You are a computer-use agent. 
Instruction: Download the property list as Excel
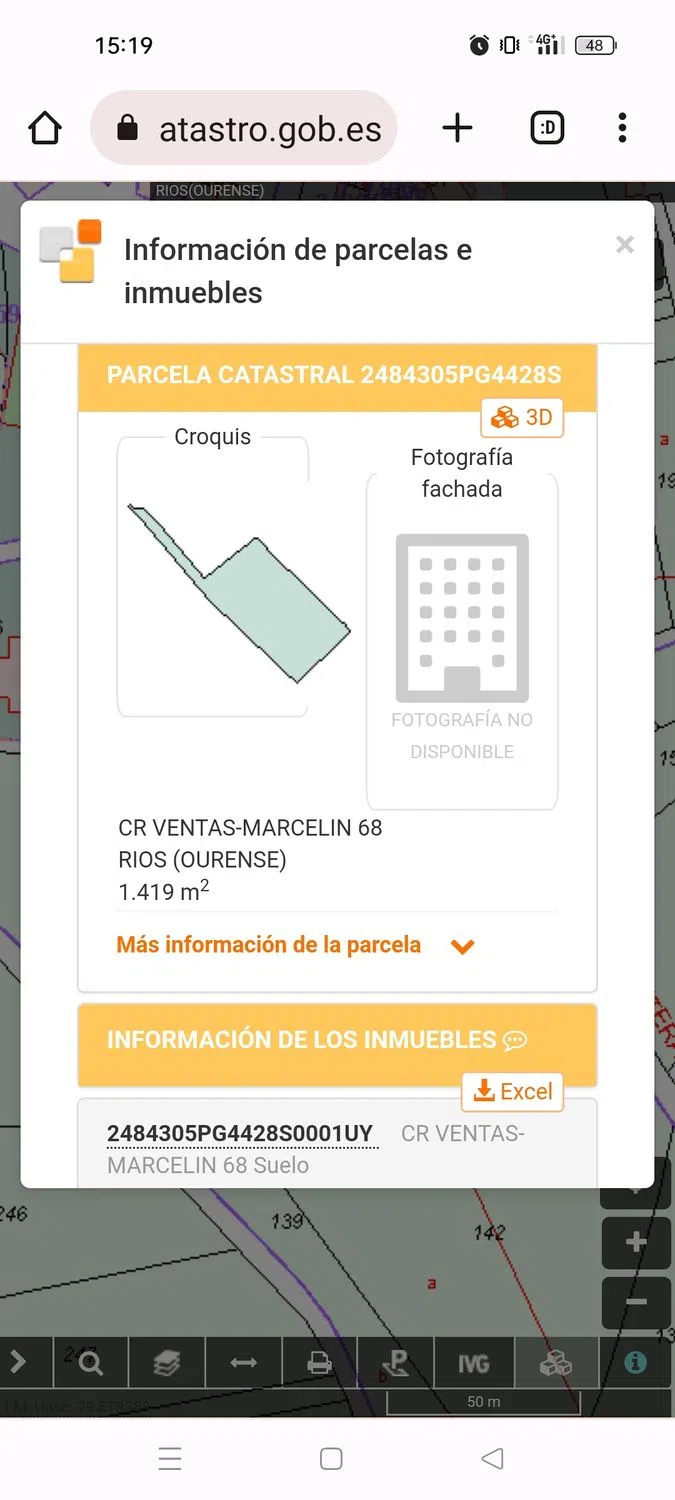513,1092
